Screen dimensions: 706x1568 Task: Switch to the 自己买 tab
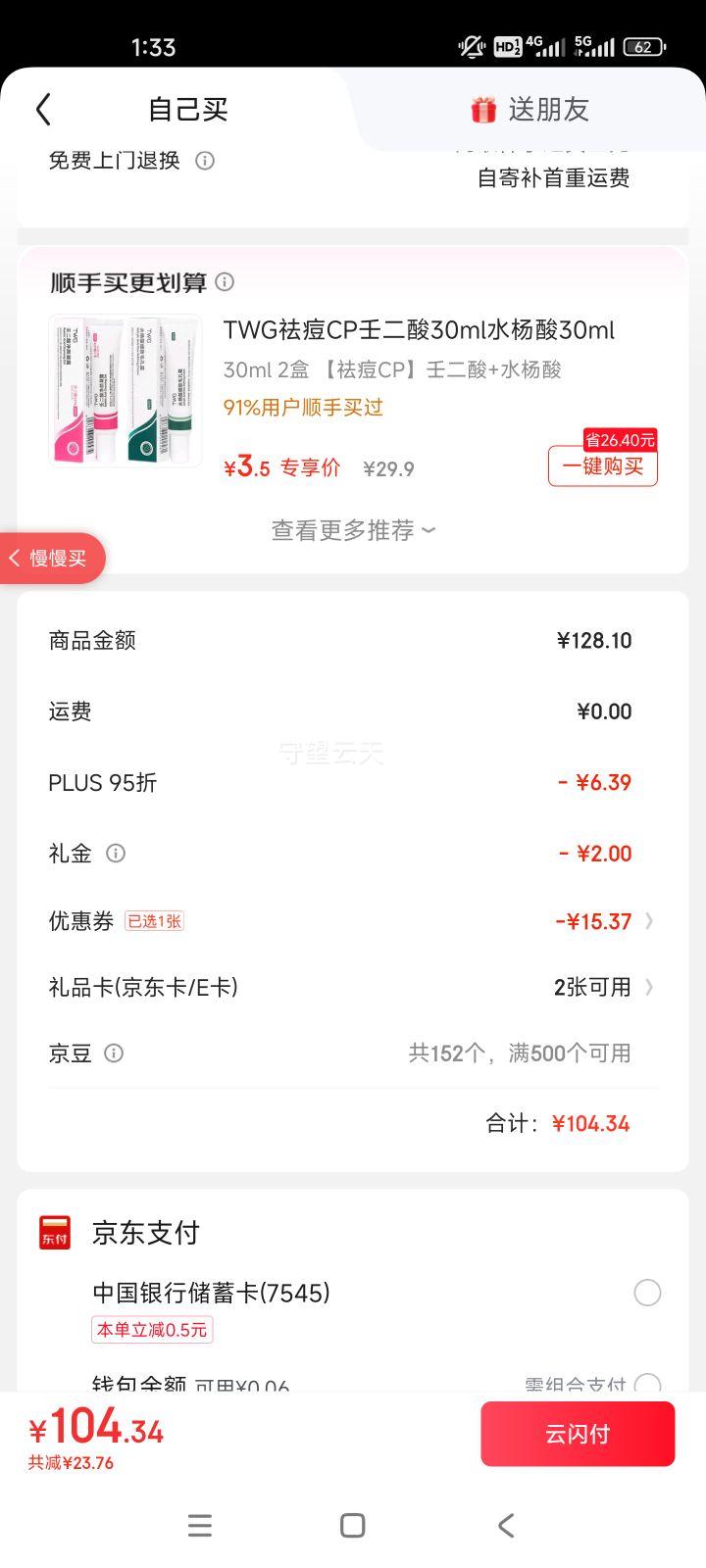click(187, 109)
